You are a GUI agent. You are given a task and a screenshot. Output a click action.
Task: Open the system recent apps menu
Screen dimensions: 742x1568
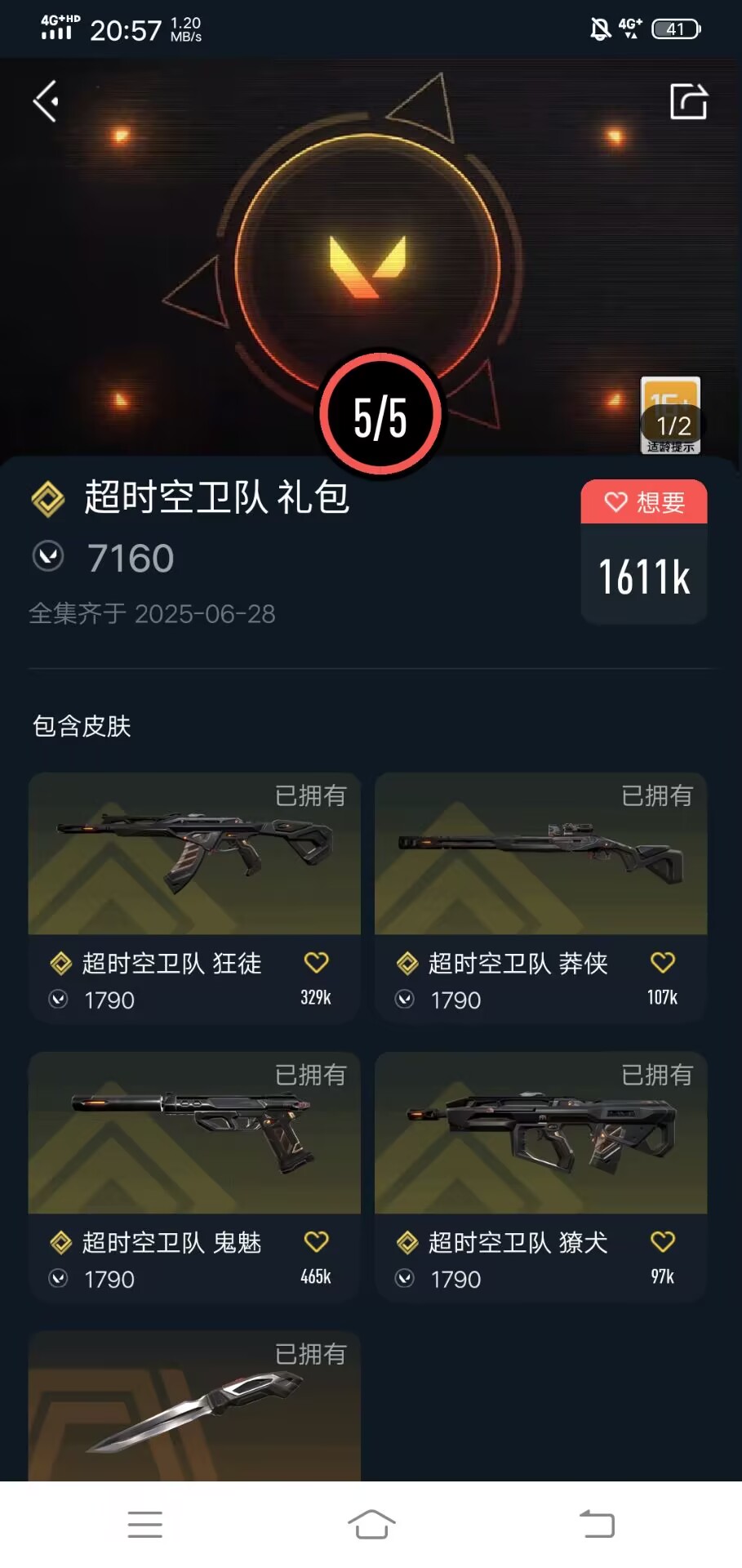145,1524
